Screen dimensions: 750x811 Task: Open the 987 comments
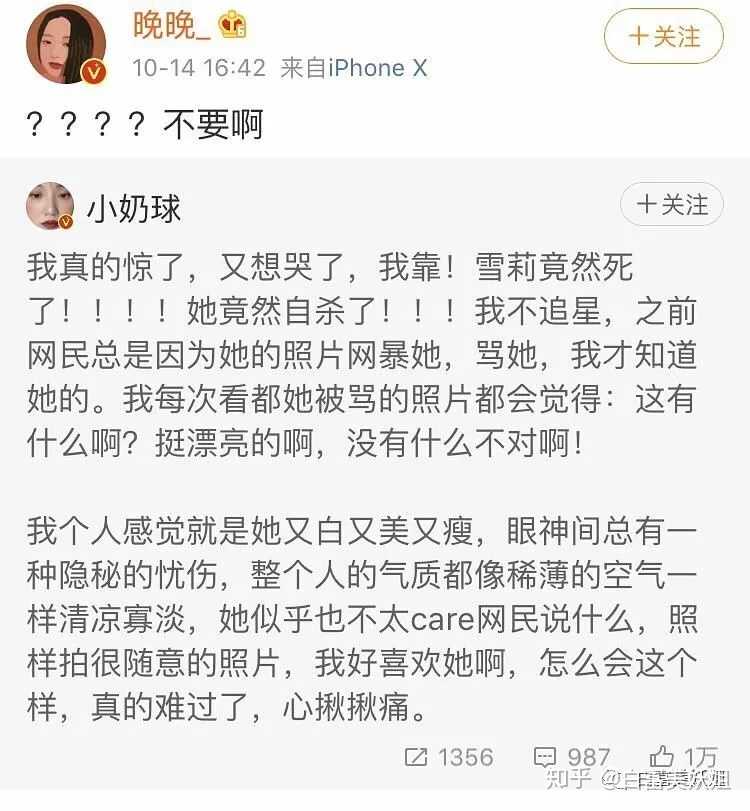click(572, 756)
